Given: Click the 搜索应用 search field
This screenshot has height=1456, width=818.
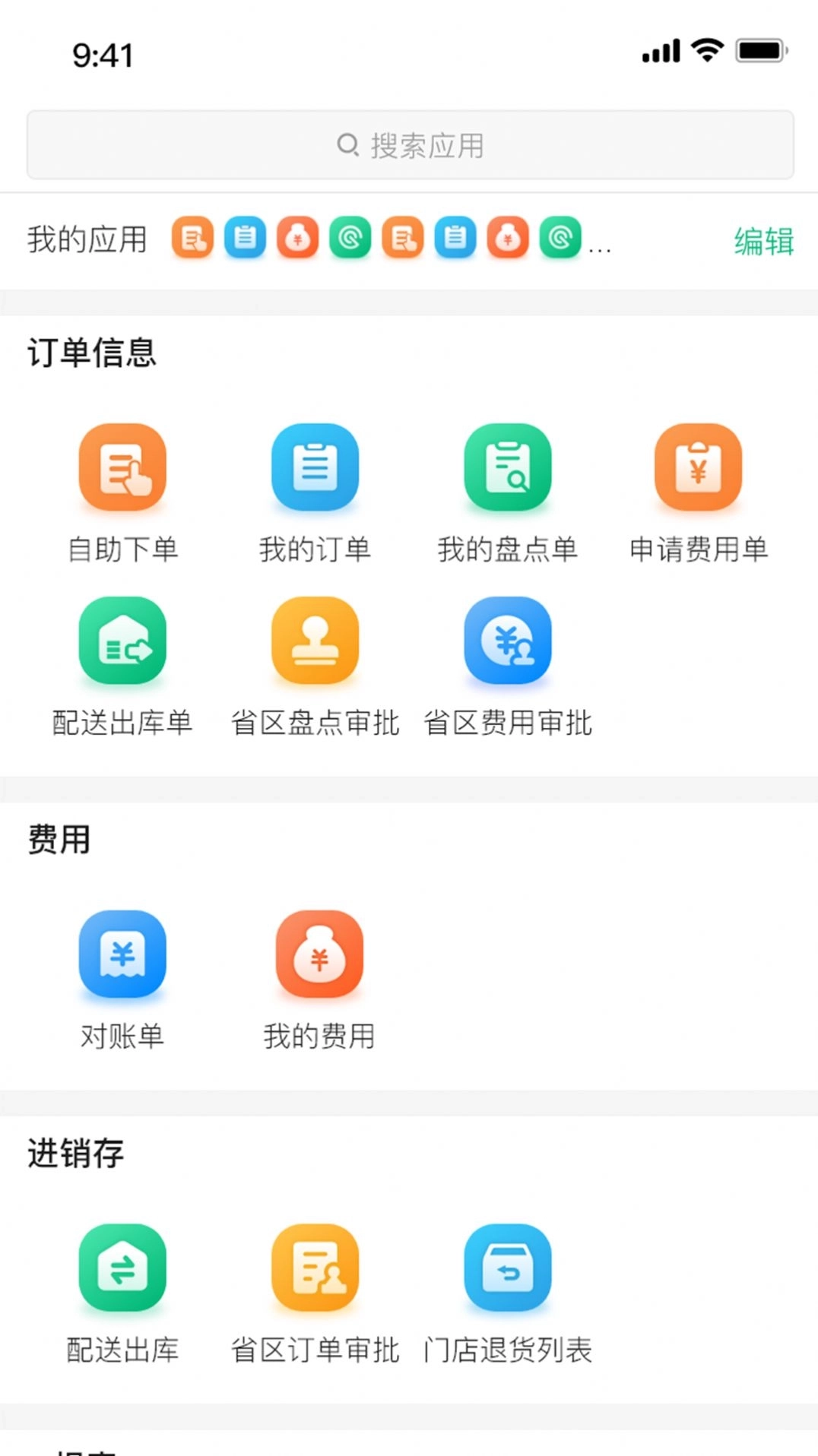Looking at the screenshot, I should [x=409, y=144].
